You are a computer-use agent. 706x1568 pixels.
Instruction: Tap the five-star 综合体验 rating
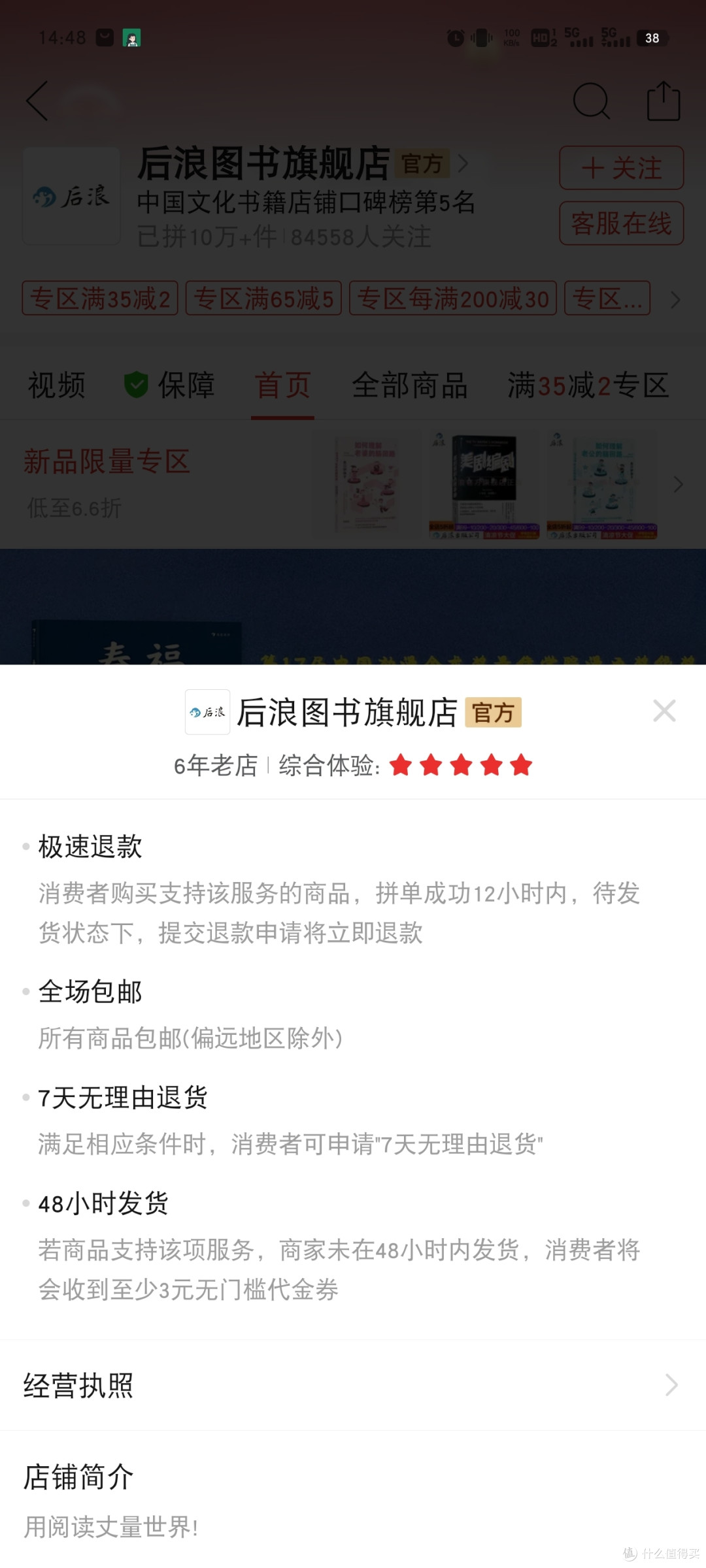(x=462, y=764)
